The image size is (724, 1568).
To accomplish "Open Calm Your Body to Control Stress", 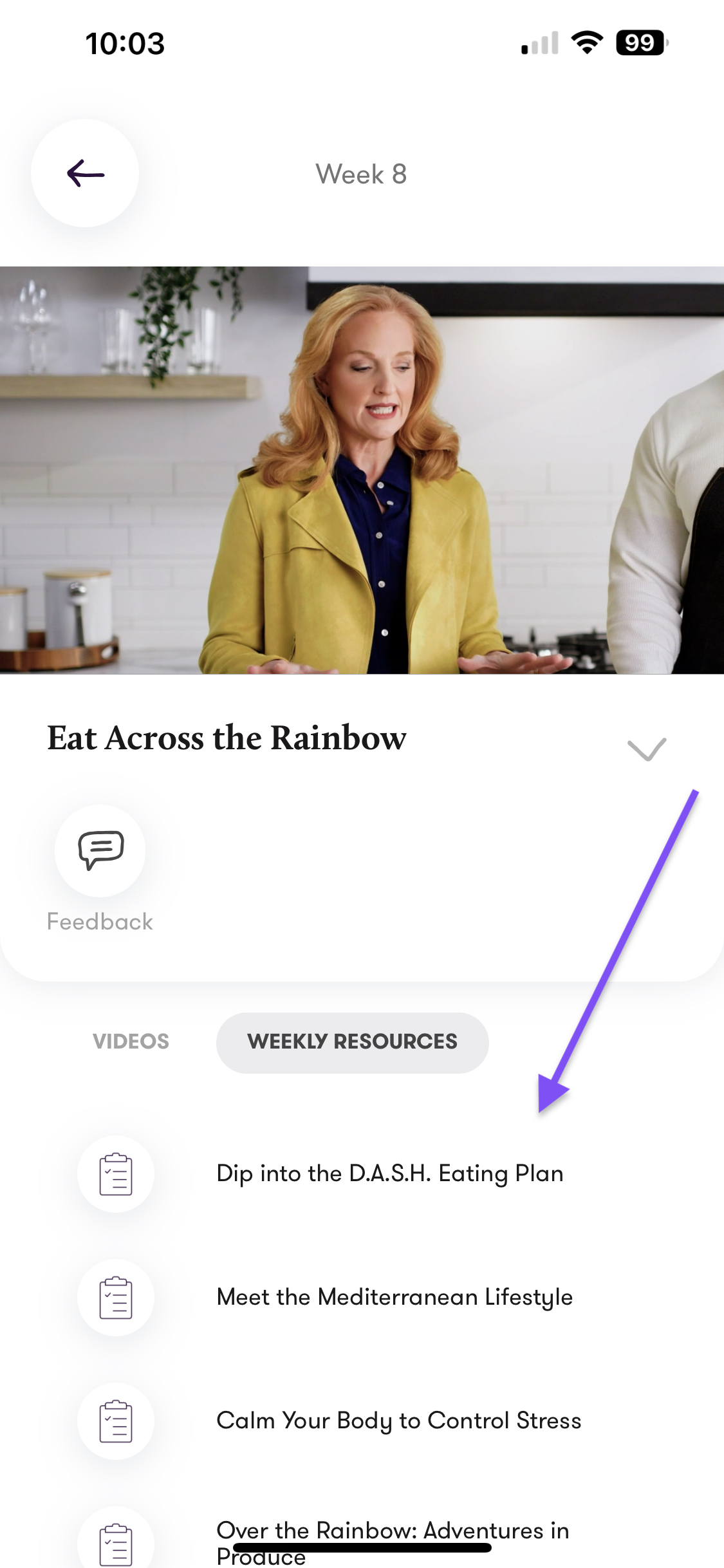I will coord(398,1421).
